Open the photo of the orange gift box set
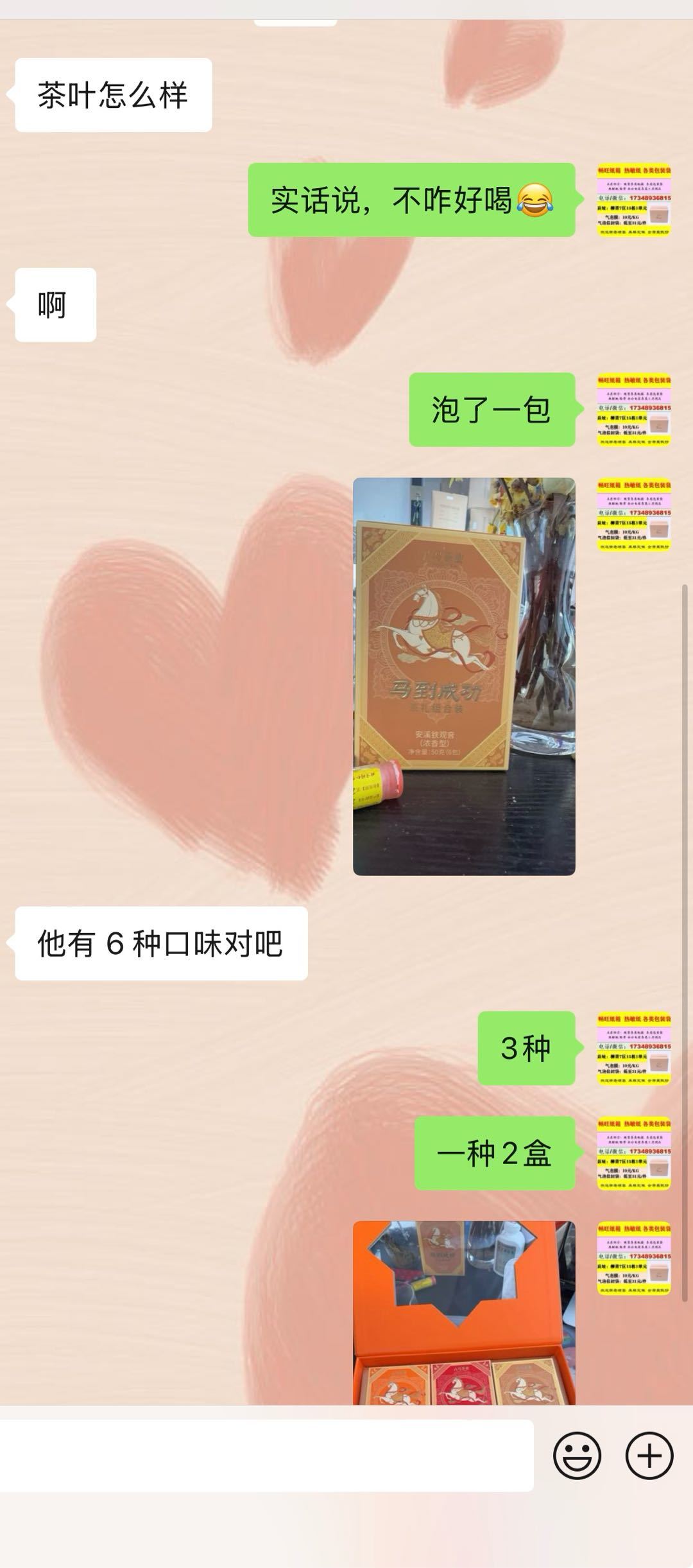 click(464, 1312)
